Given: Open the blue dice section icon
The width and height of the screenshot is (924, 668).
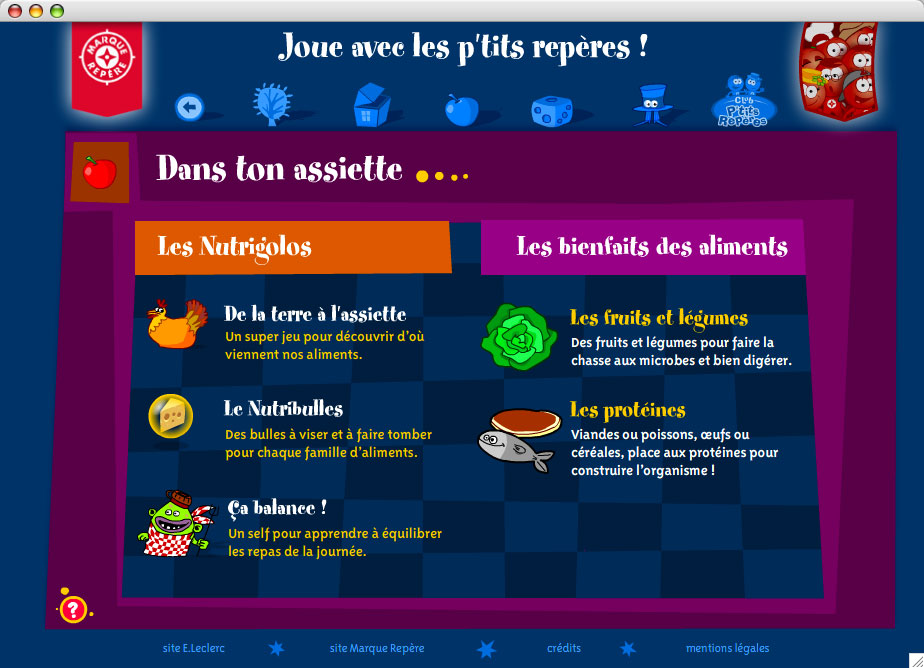Looking at the screenshot, I should 551,109.
